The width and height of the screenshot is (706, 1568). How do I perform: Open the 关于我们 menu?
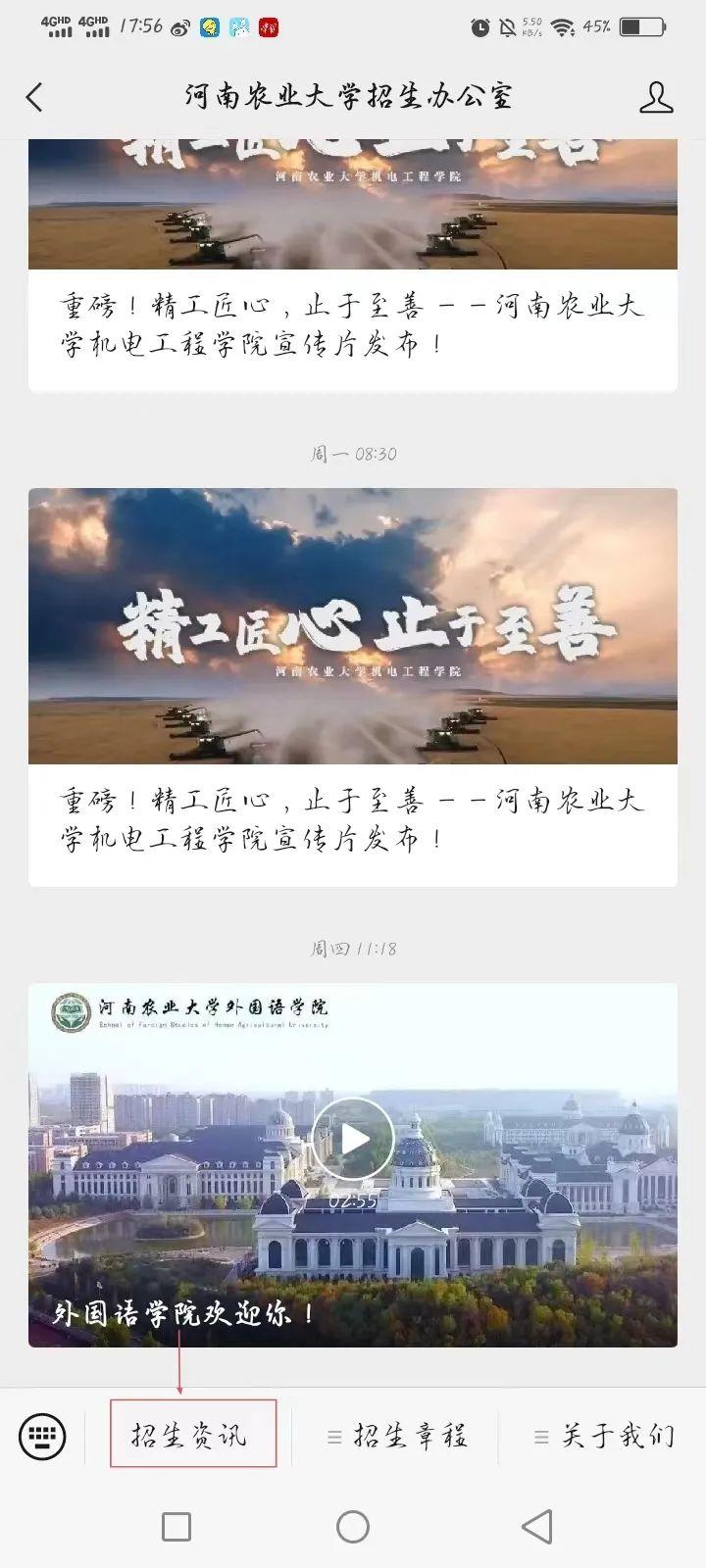tap(605, 1437)
